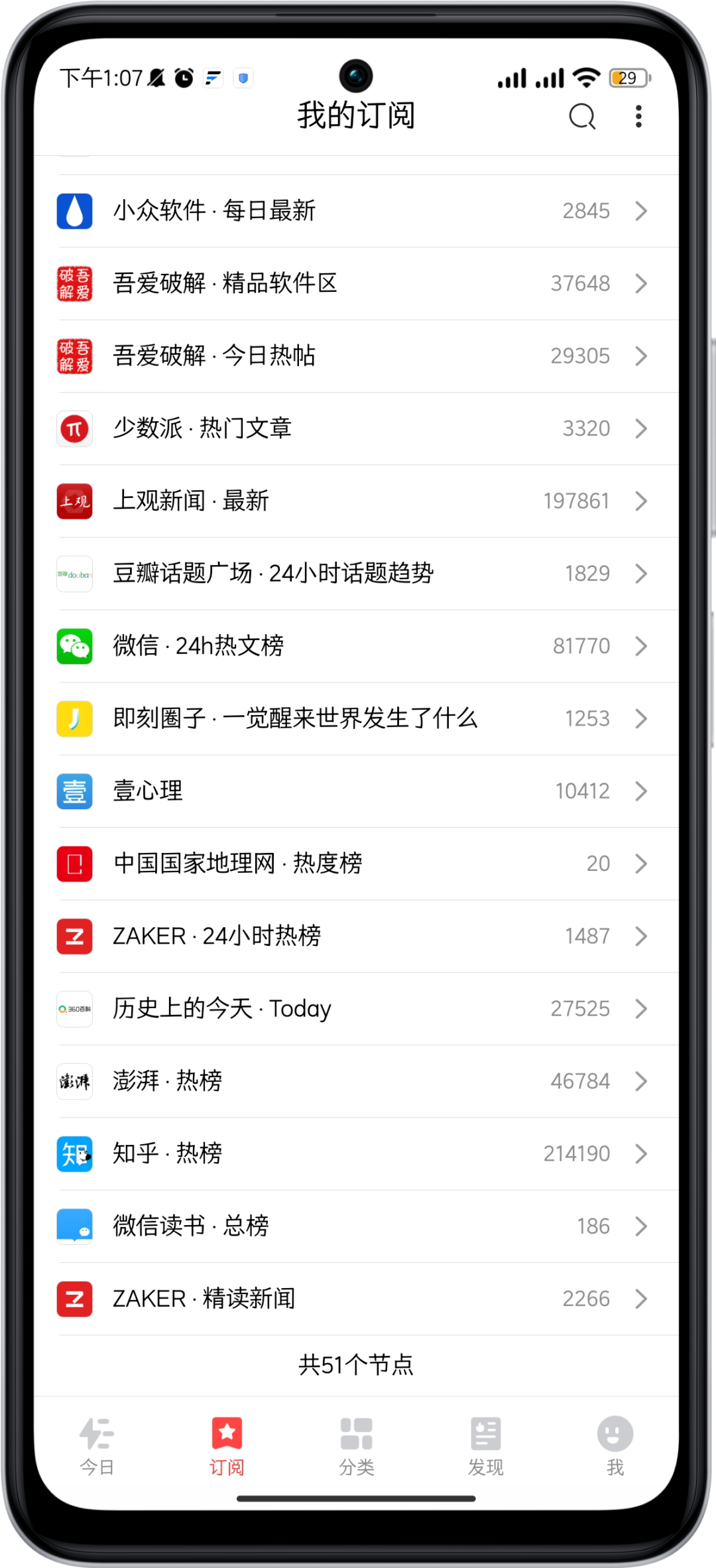Open 吾爱破解 · 精品软件区
The image size is (716, 1568).
point(351,283)
